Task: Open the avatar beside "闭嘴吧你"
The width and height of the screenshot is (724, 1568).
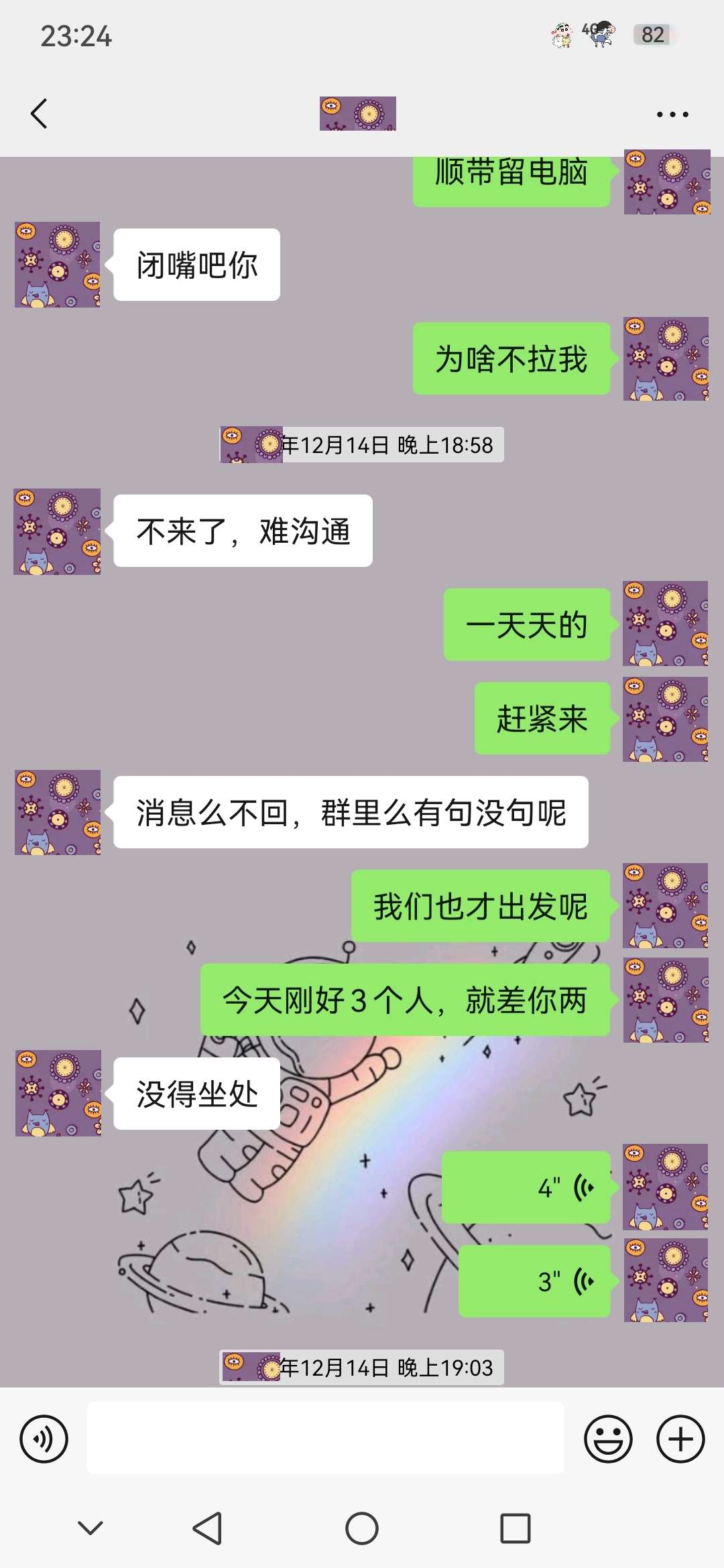Action: pos(58,265)
